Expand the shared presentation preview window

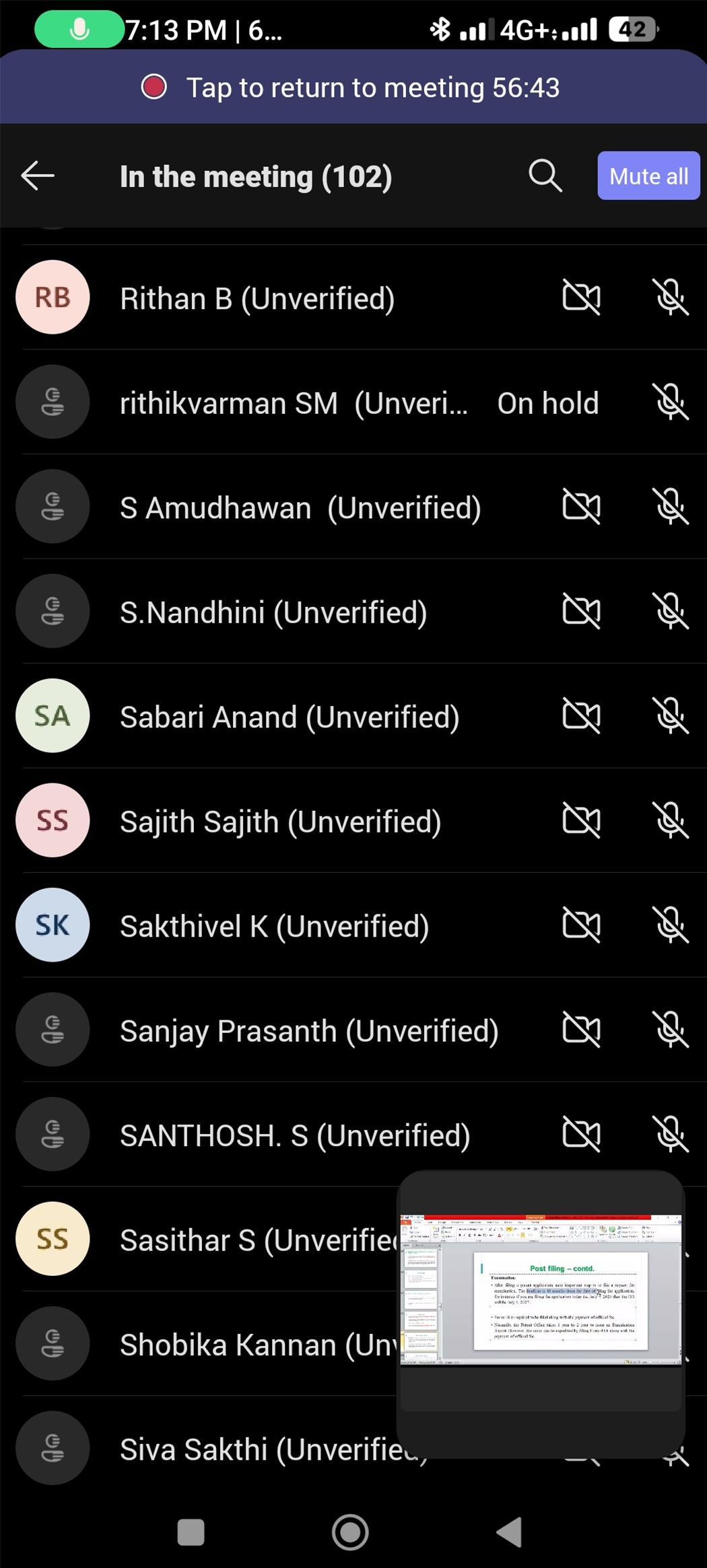(541, 1290)
